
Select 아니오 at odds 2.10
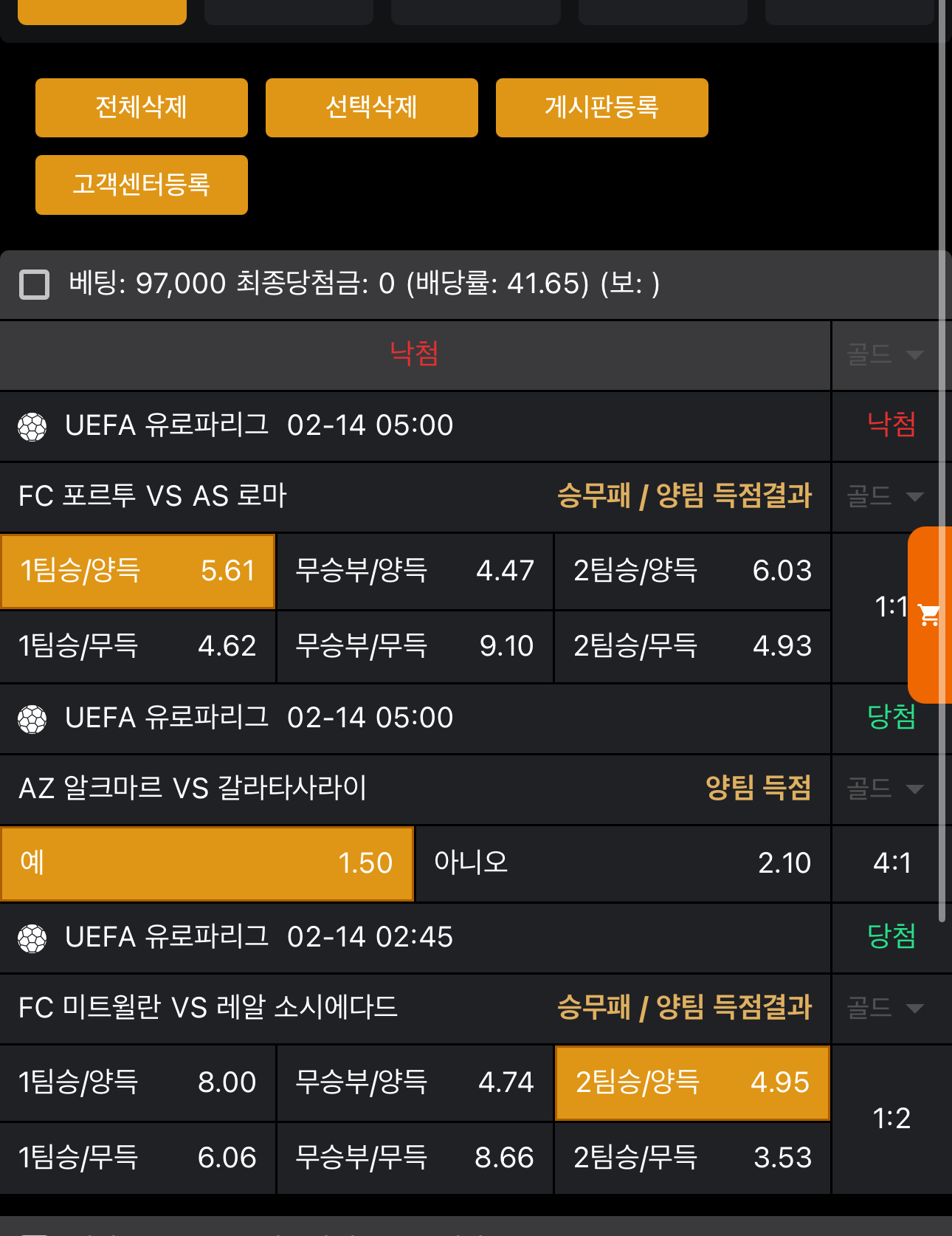point(622,863)
